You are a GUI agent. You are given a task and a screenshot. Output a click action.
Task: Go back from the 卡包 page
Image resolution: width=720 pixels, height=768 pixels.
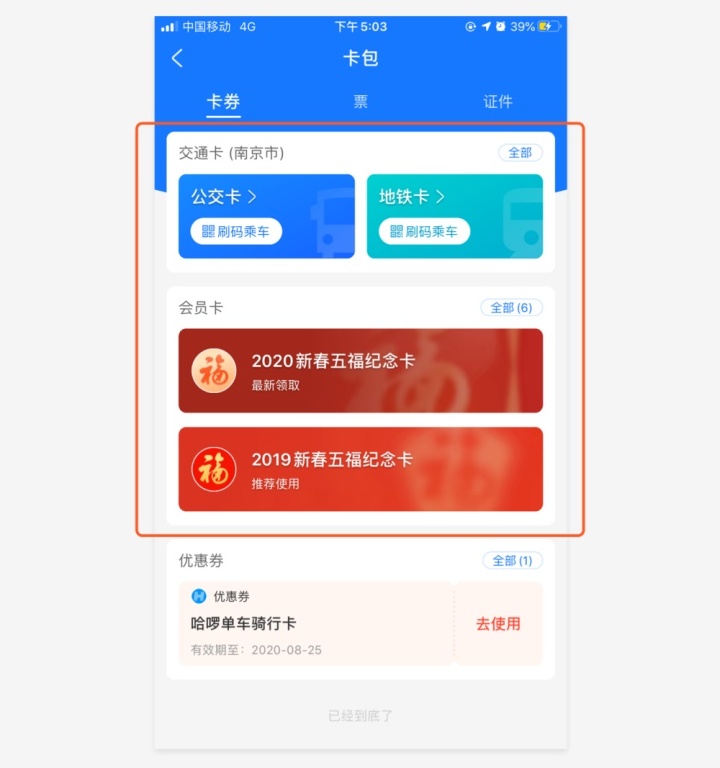click(178, 58)
